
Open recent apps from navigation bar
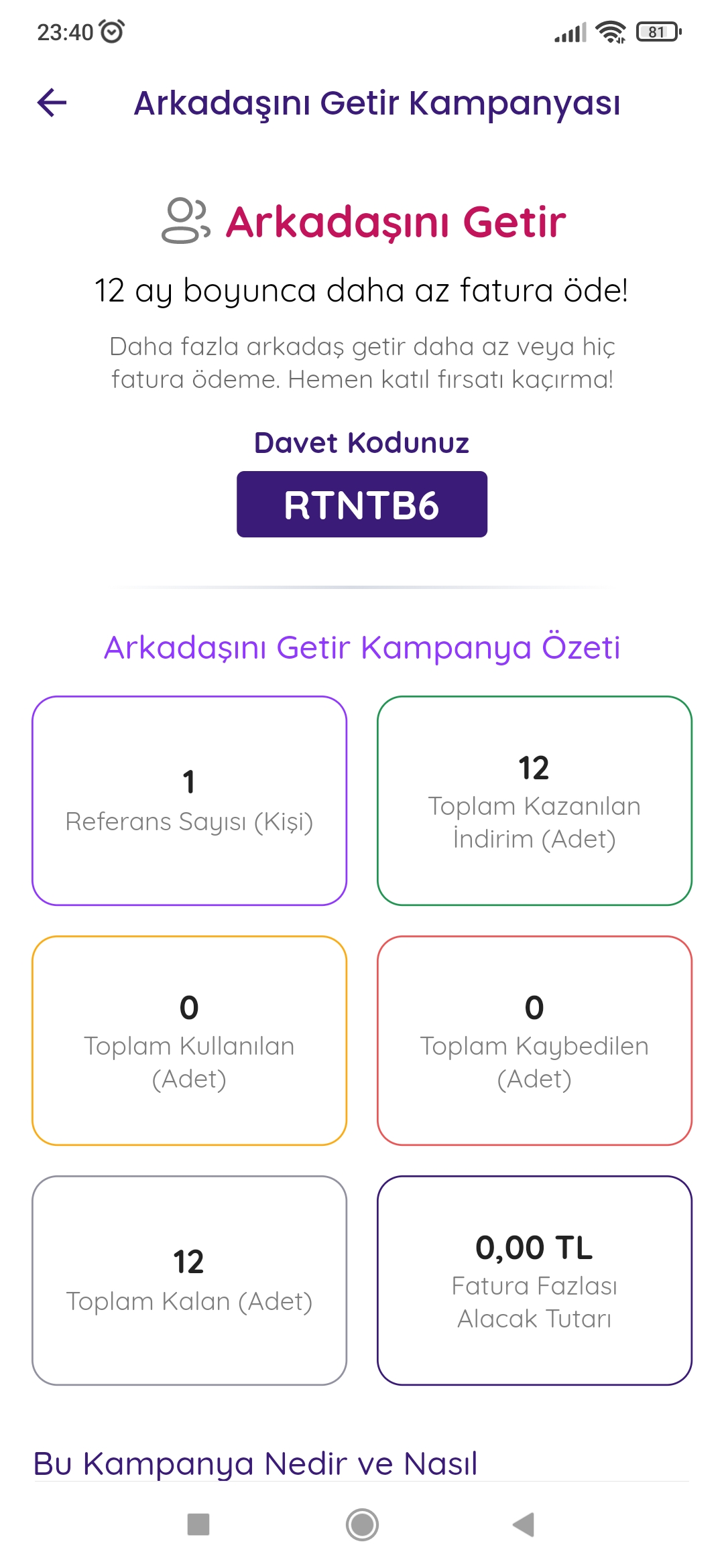[x=198, y=1524]
